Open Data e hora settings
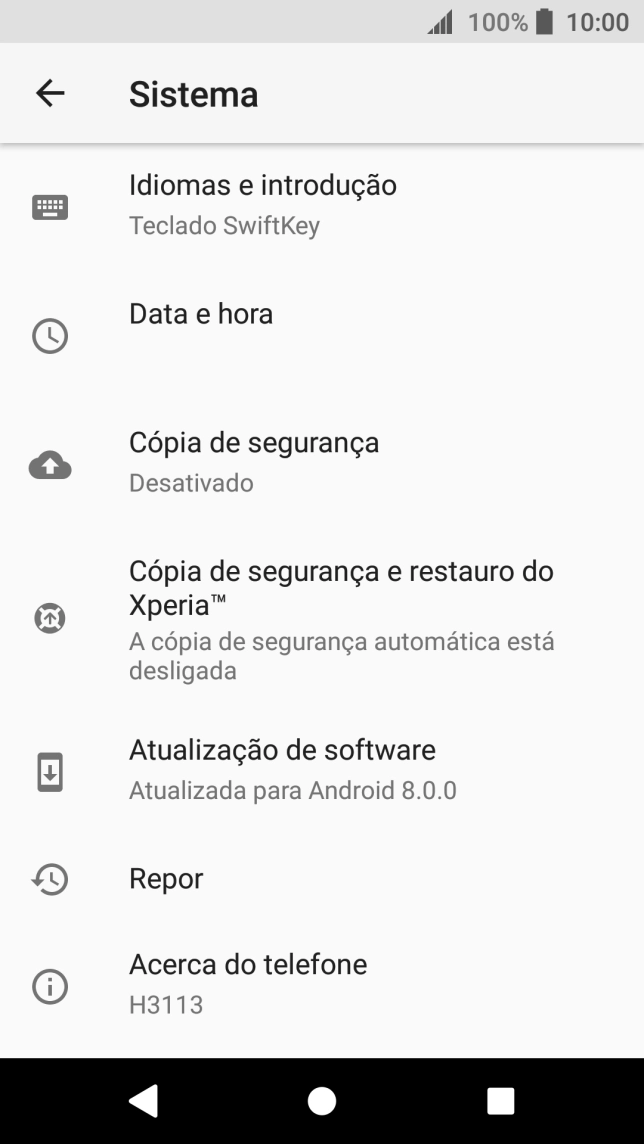This screenshot has width=644, height=1144. (x=201, y=314)
